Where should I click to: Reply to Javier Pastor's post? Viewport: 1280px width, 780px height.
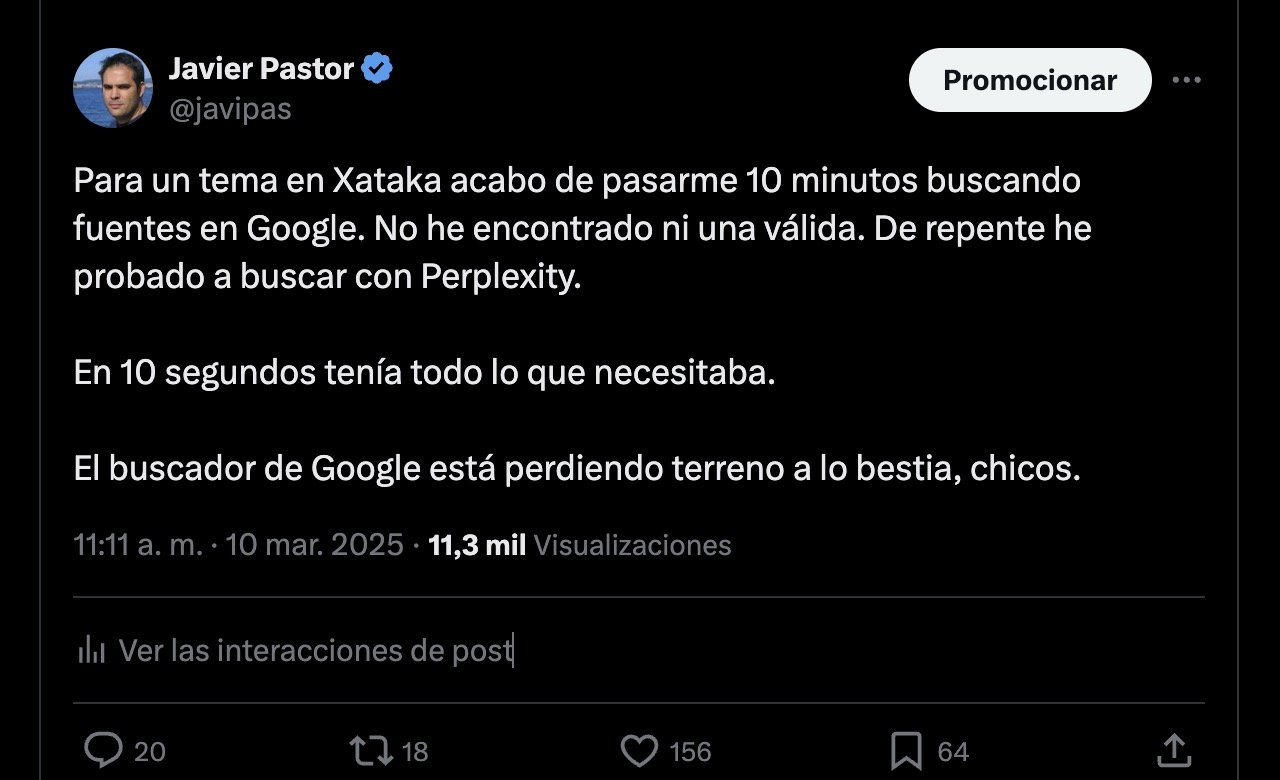[104, 750]
